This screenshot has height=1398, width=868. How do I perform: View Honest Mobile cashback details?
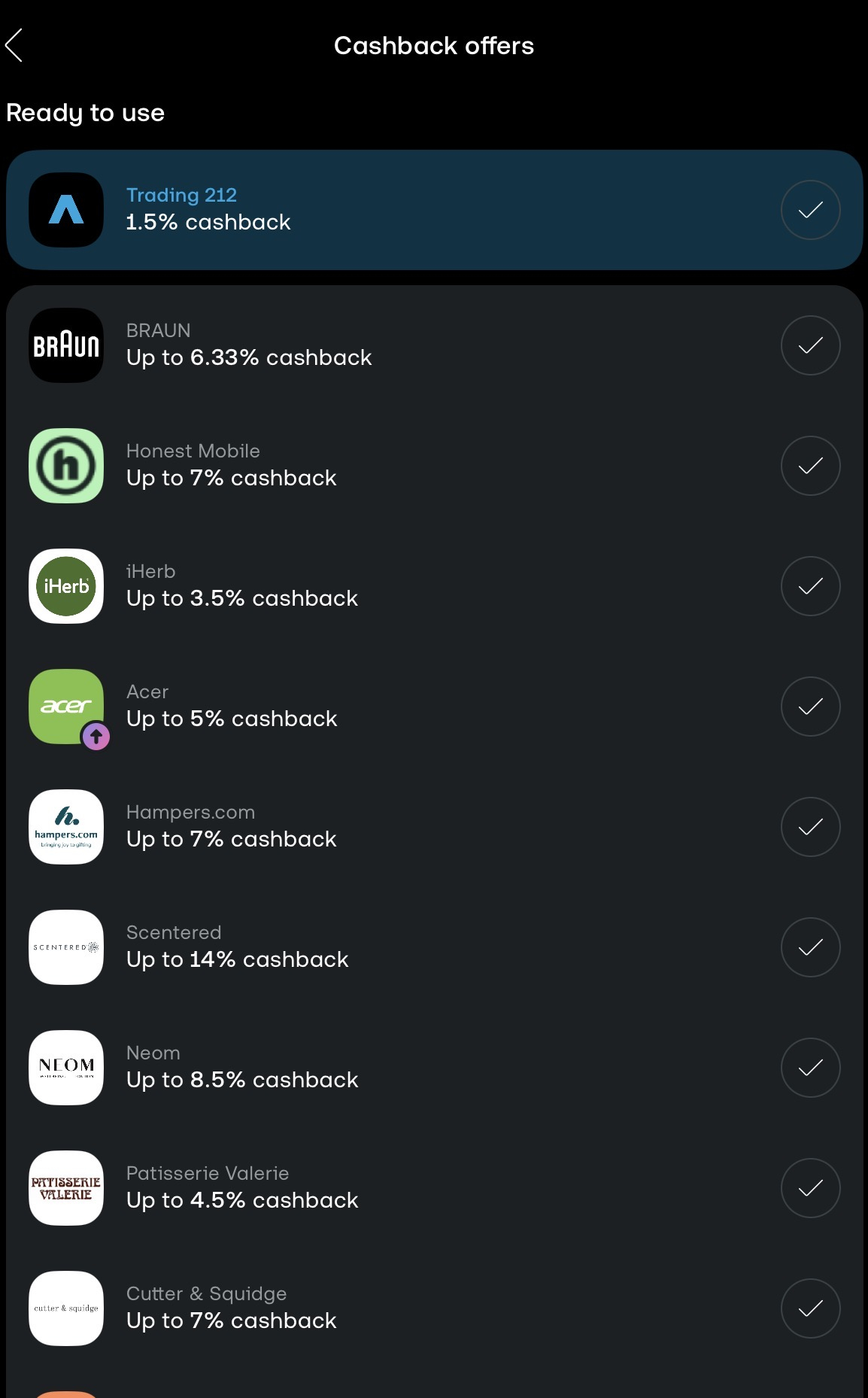tap(376, 466)
